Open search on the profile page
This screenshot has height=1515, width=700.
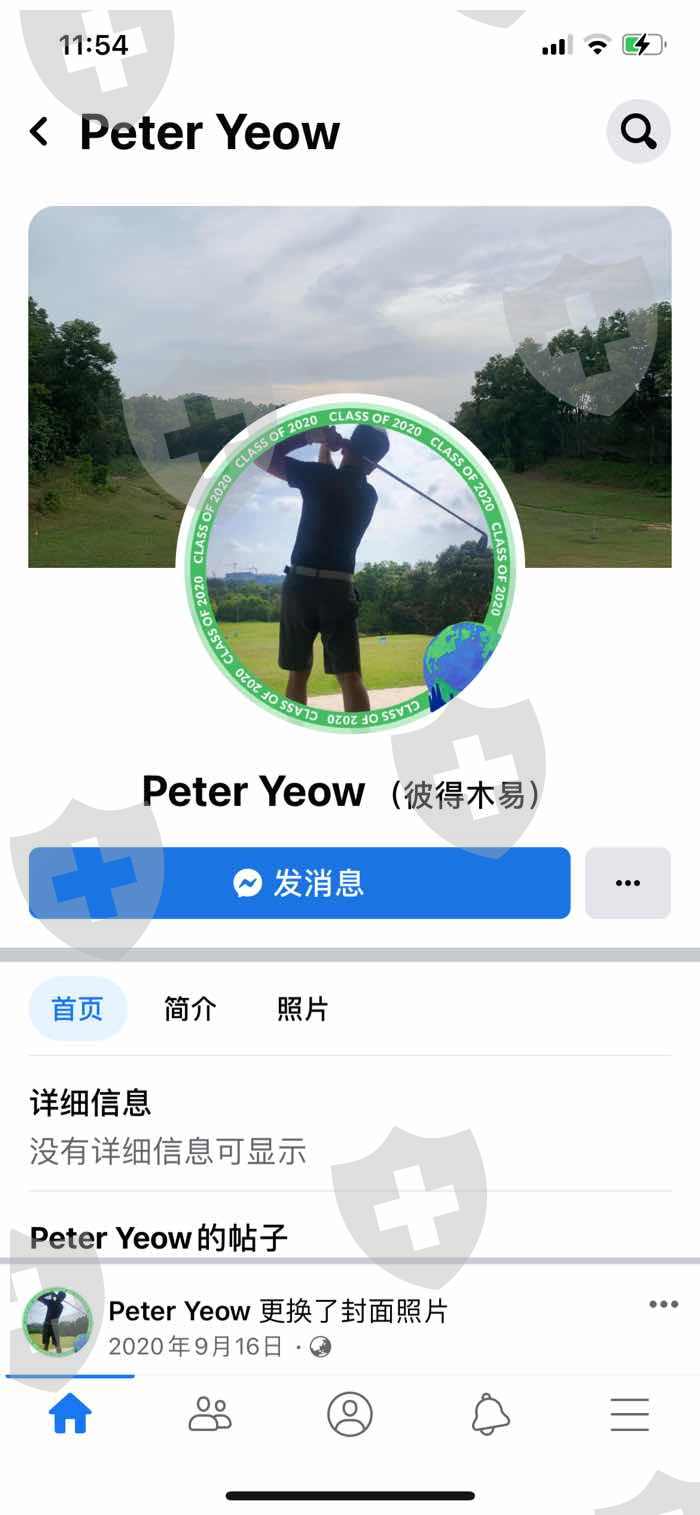coord(638,131)
